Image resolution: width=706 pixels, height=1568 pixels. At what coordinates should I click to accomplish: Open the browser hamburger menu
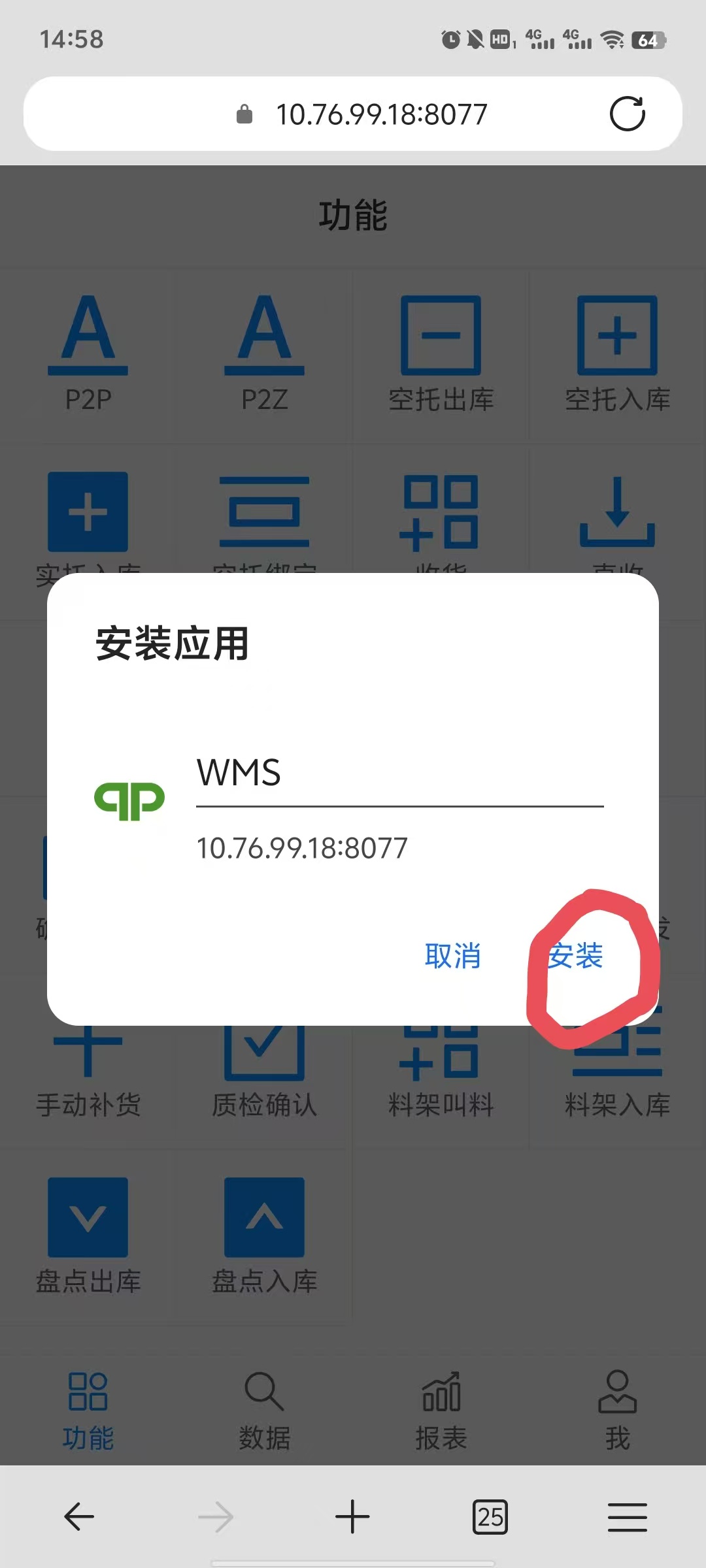[x=627, y=1516]
